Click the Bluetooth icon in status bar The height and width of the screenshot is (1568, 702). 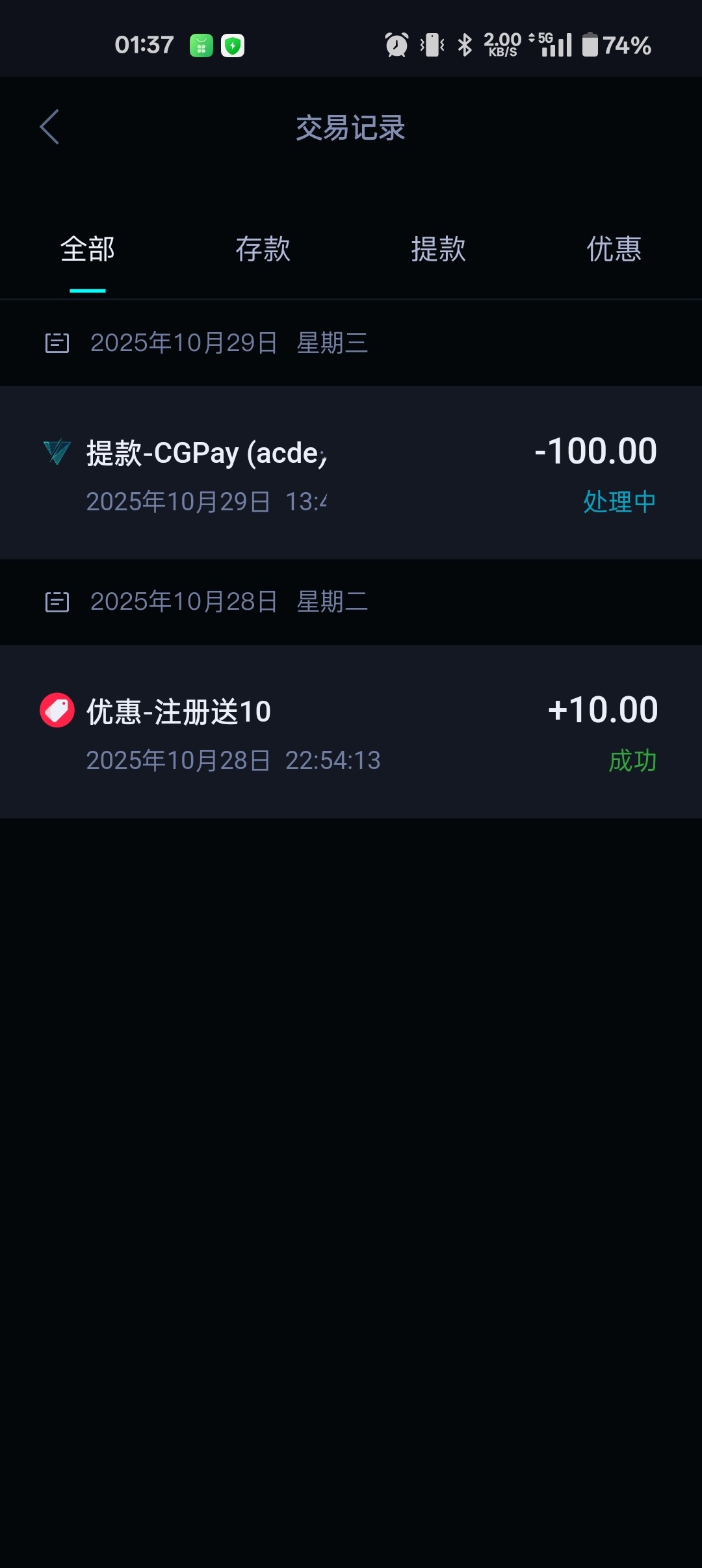[x=464, y=43]
